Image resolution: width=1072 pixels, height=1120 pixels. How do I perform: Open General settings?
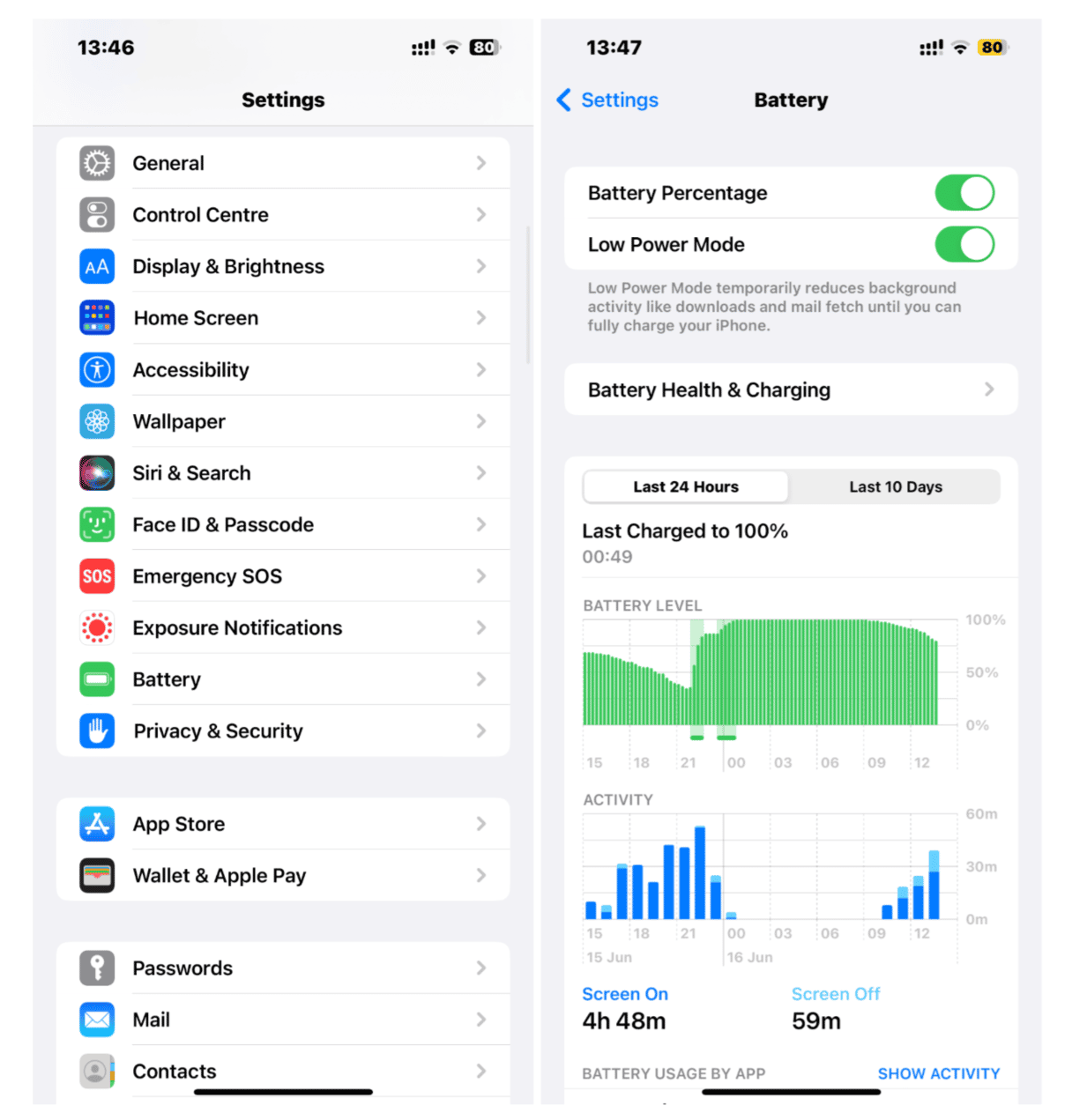click(282, 163)
